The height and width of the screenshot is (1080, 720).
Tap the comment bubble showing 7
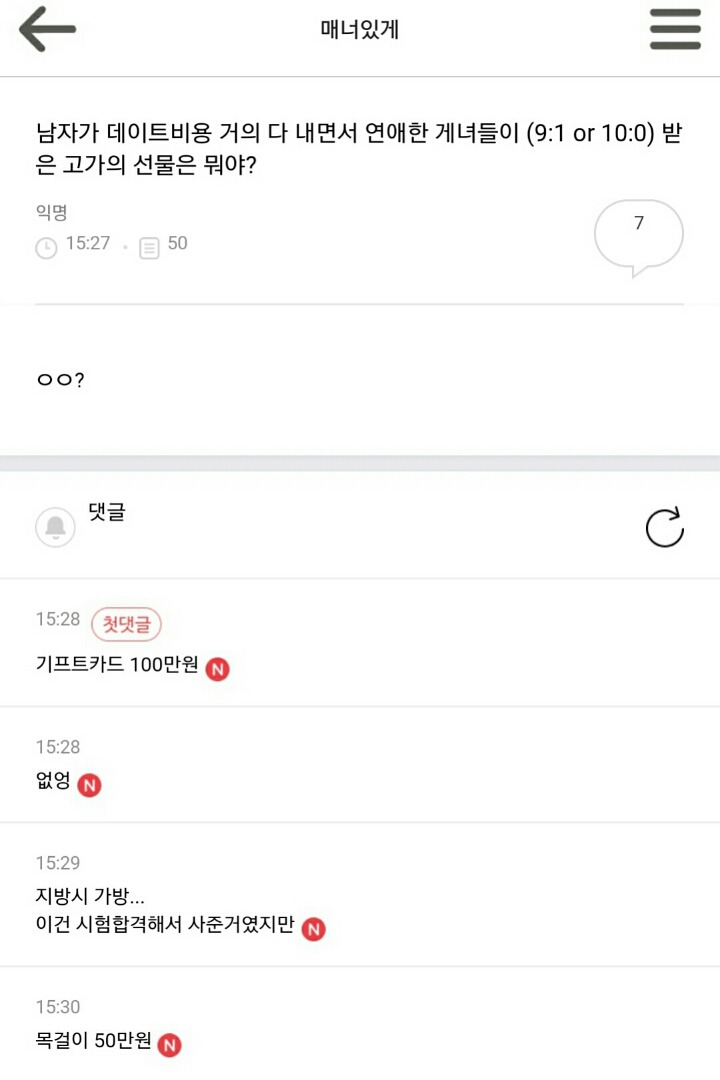(638, 236)
